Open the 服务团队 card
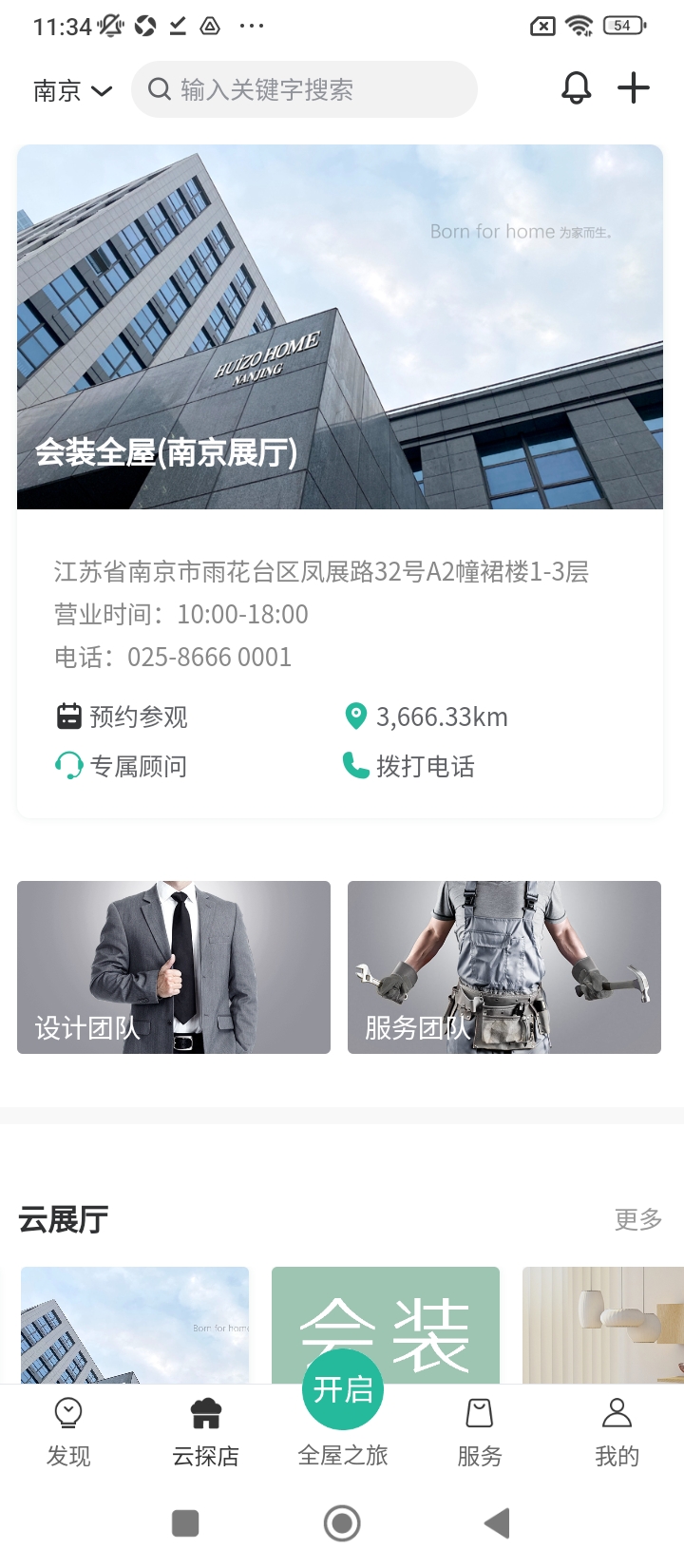Image resolution: width=684 pixels, height=1568 pixels. pos(504,967)
